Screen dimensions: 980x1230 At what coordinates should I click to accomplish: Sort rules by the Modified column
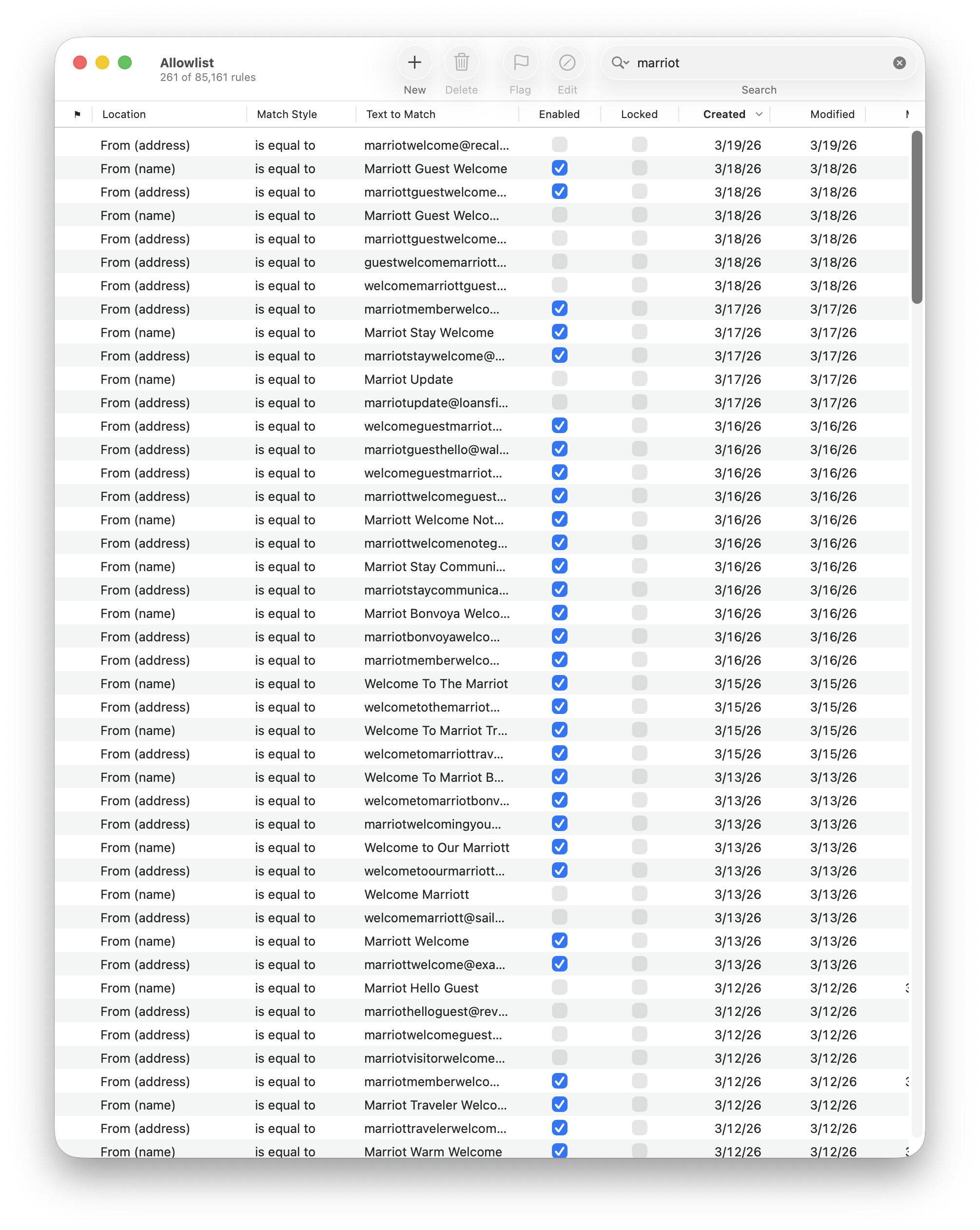832,114
